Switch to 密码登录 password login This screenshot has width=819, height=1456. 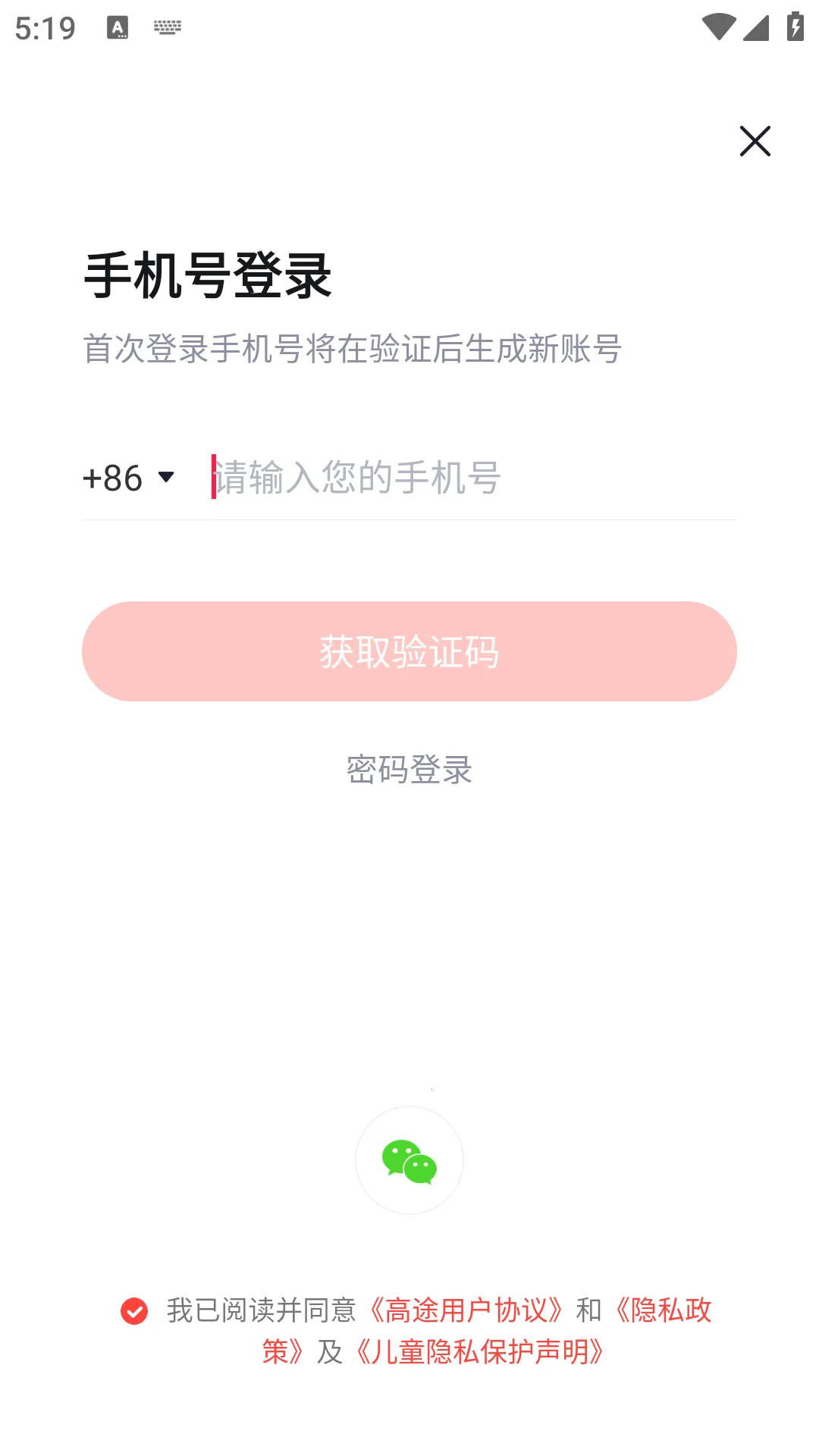(x=409, y=769)
